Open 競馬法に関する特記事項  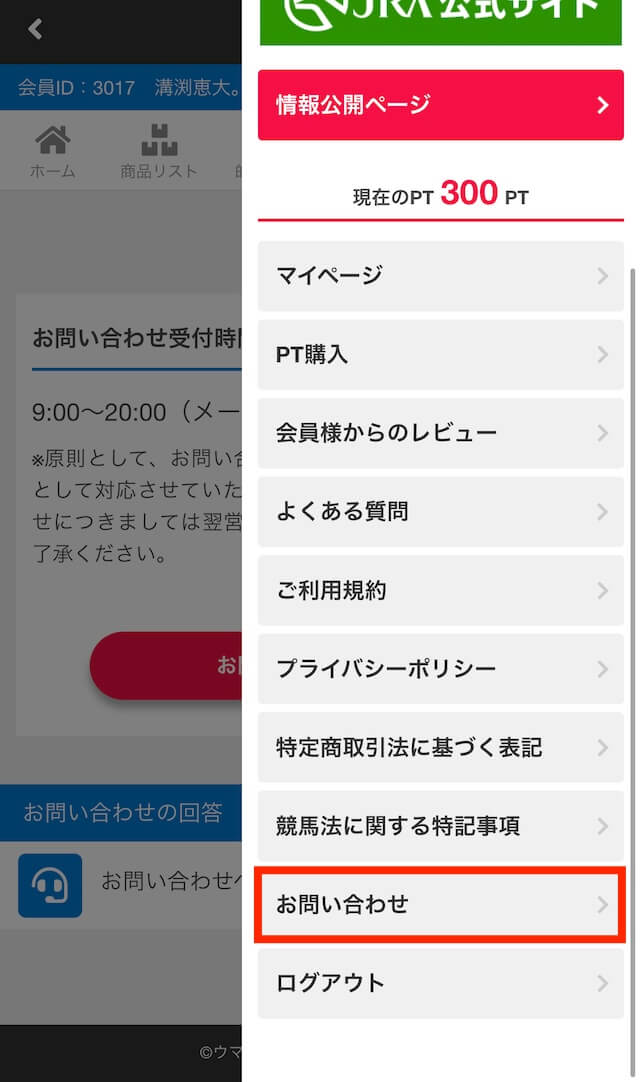[x=440, y=826]
